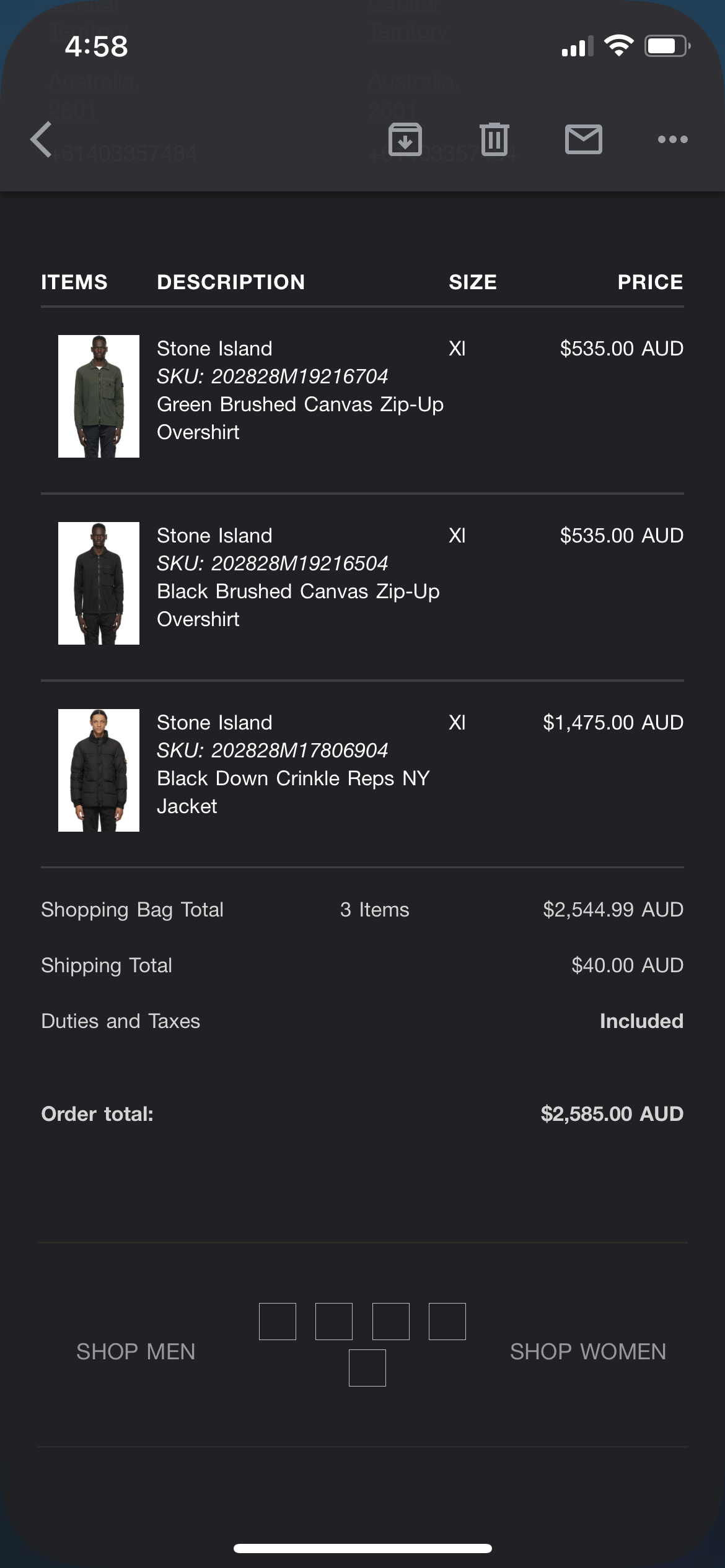The height and width of the screenshot is (1568, 725).
Task: Archive this email
Action: click(x=405, y=139)
